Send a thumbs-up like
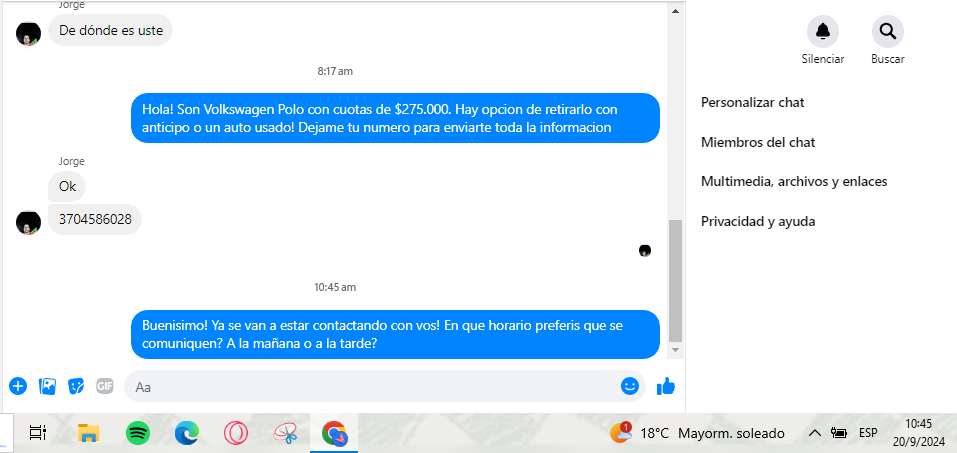Viewport: 957px width, 453px height. [666, 386]
